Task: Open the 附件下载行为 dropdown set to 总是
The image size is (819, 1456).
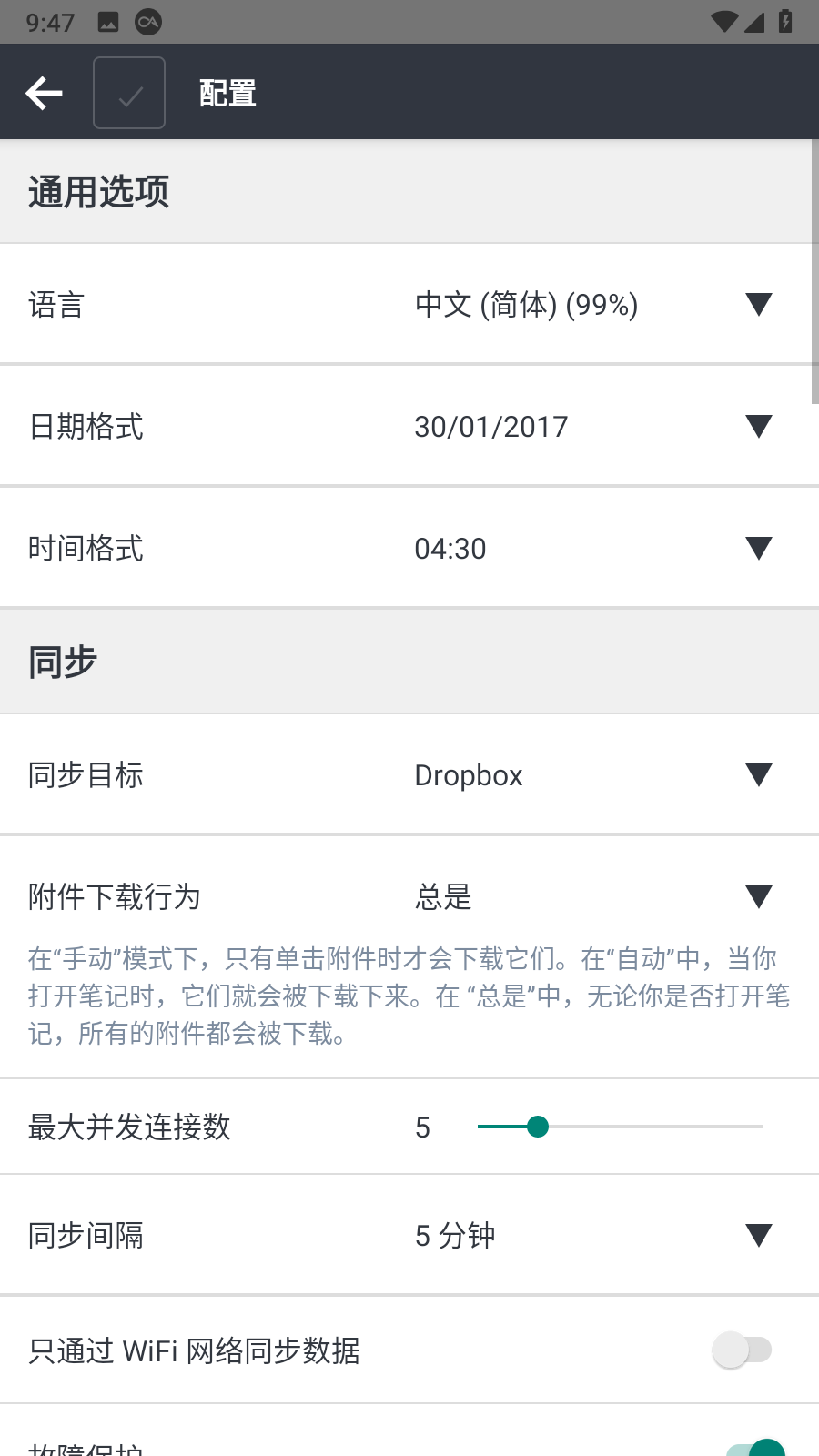Action: (759, 896)
